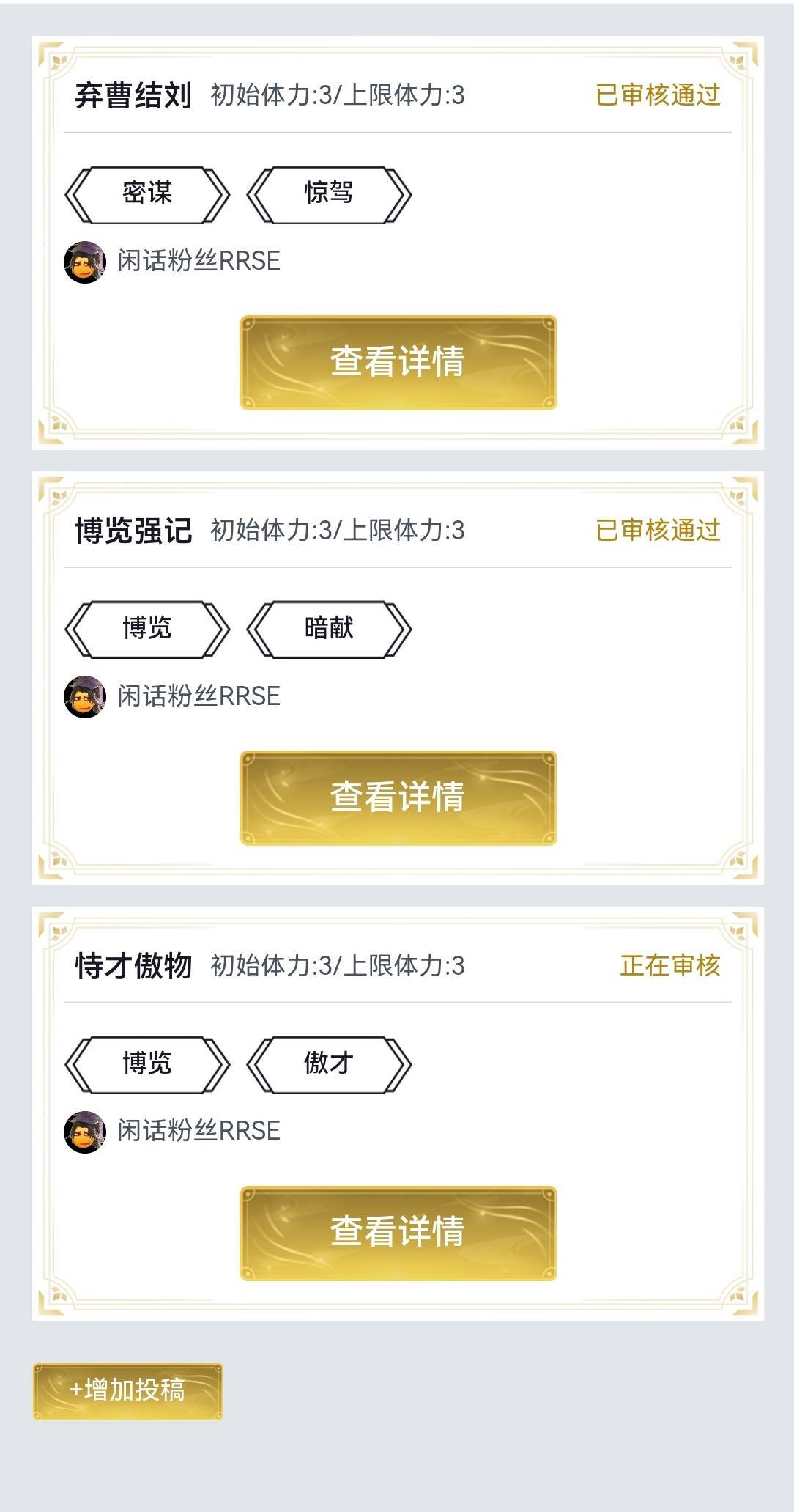This screenshot has height=1512, width=794.
Task: View details of 弃曹结刘 submission
Action: point(398,362)
